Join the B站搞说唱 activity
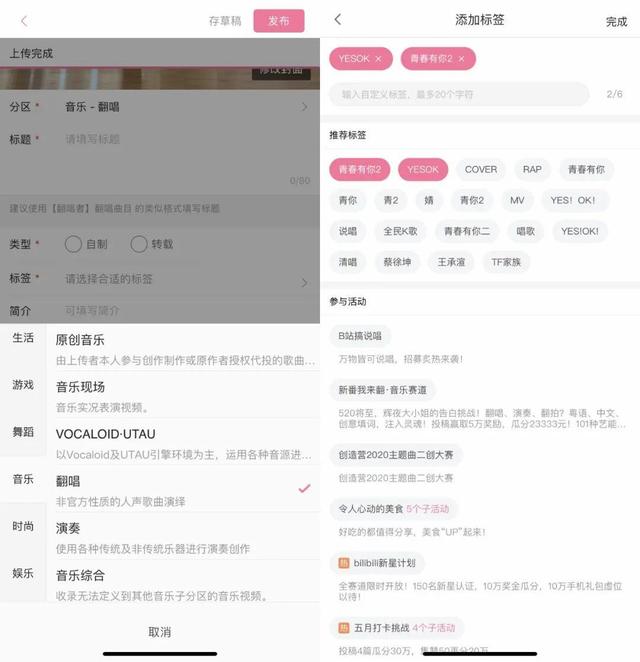Screen dimensions: 640x662 360,336
